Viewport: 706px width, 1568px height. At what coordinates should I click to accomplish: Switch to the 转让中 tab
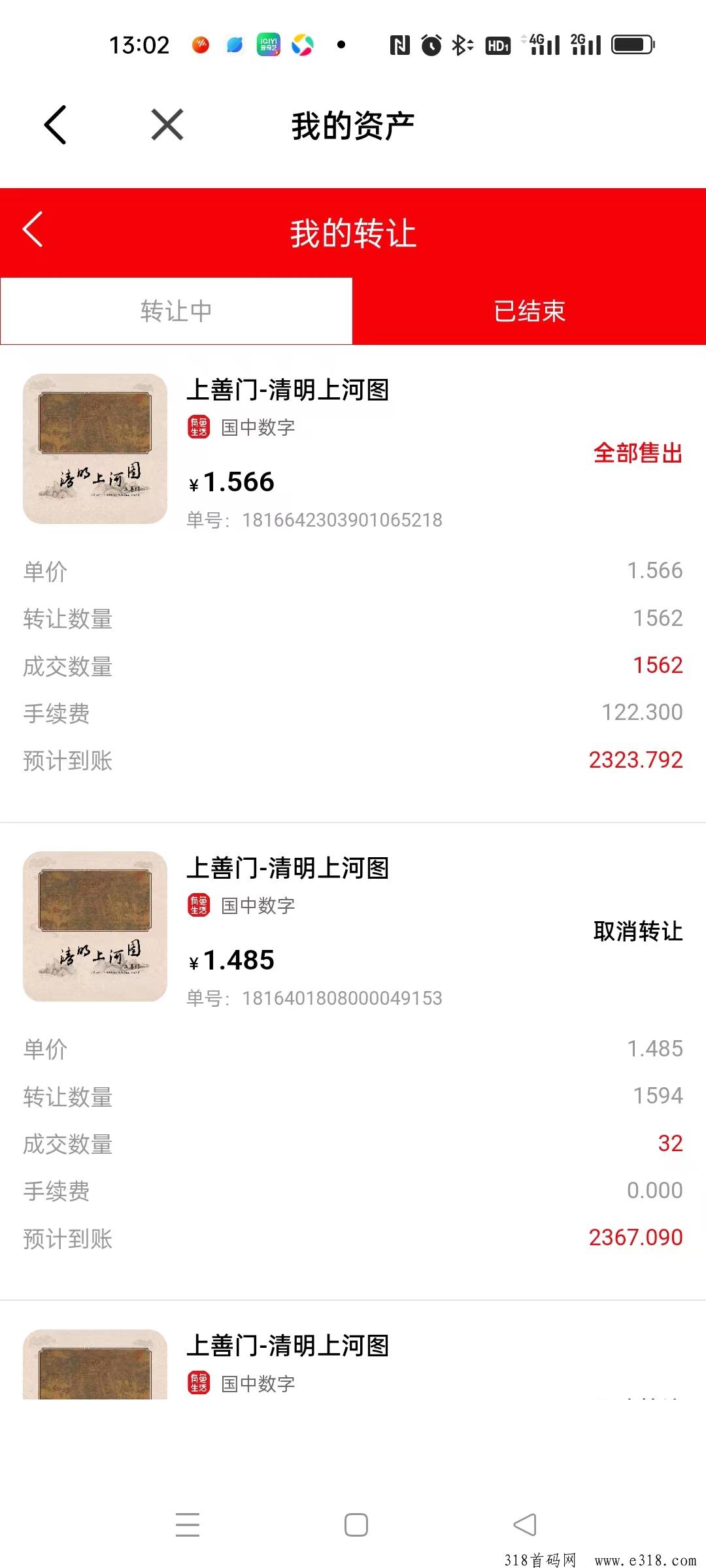click(x=176, y=311)
